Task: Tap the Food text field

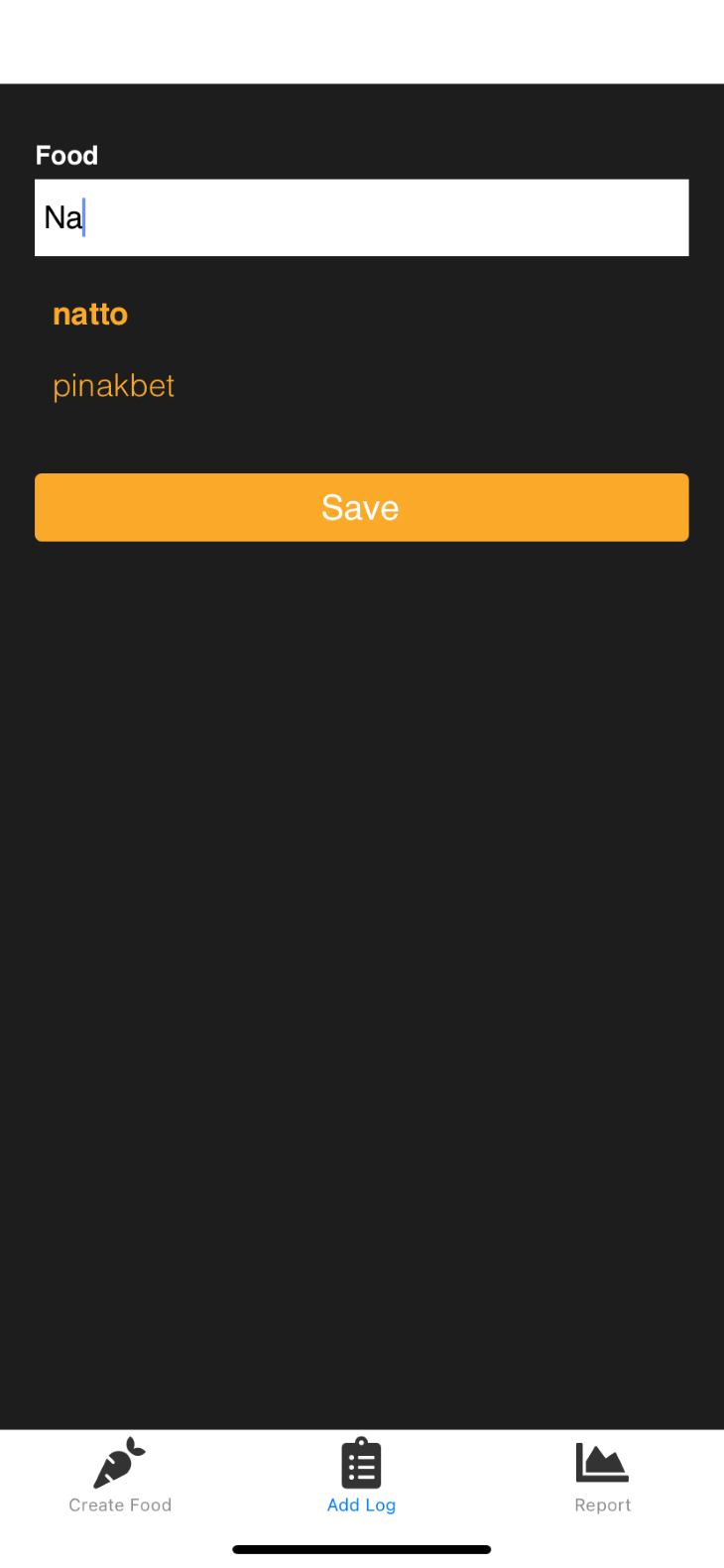Action: tap(361, 217)
